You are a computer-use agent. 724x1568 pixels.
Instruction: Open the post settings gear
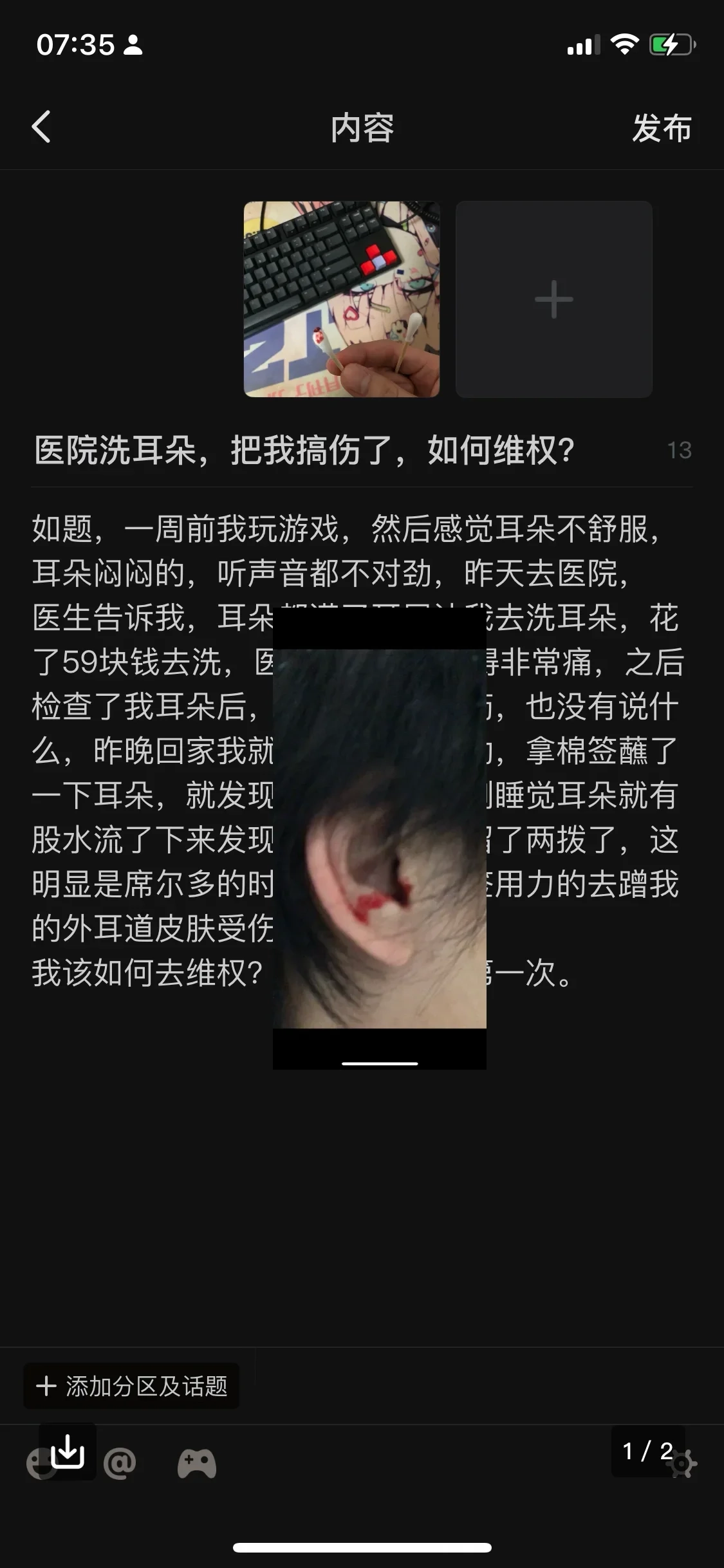pyautogui.click(x=682, y=1464)
